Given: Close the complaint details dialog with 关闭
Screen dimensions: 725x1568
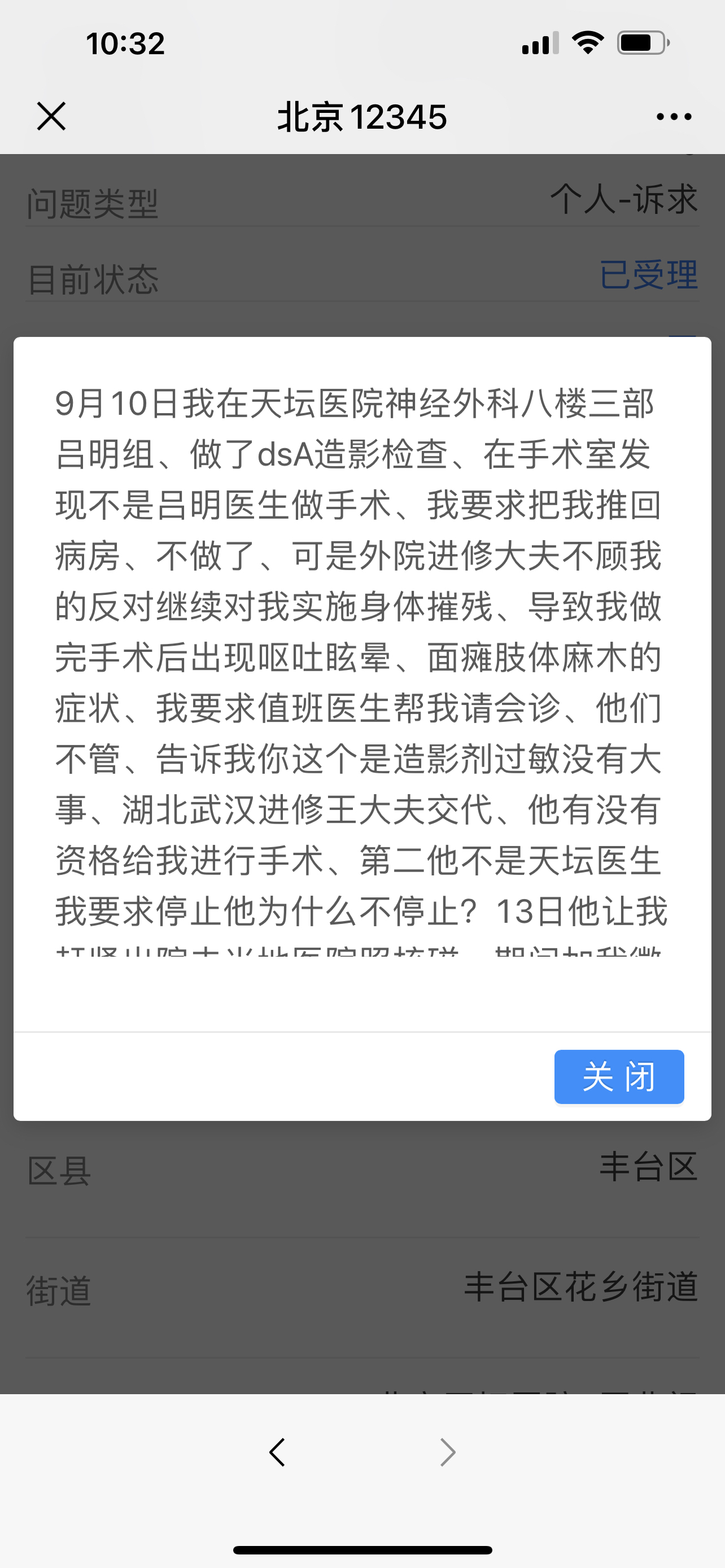Looking at the screenshot, I should pos(618,1076).
